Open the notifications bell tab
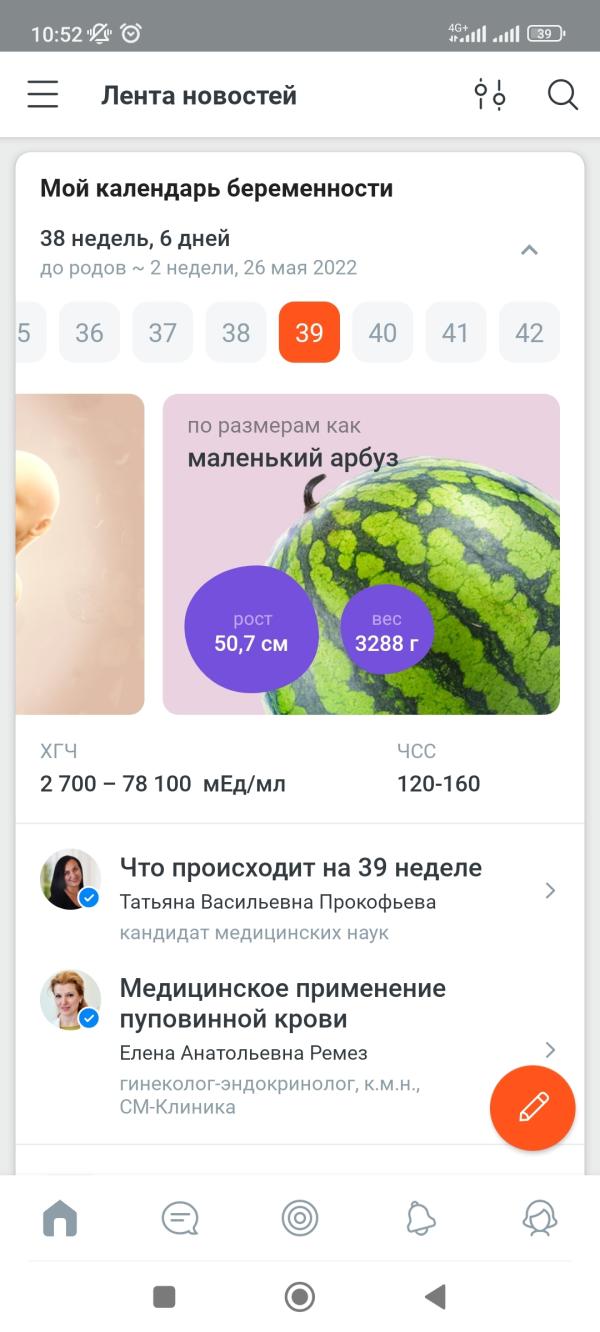The width and height of the screenshot is (600, 1332). click(420, 1218)
